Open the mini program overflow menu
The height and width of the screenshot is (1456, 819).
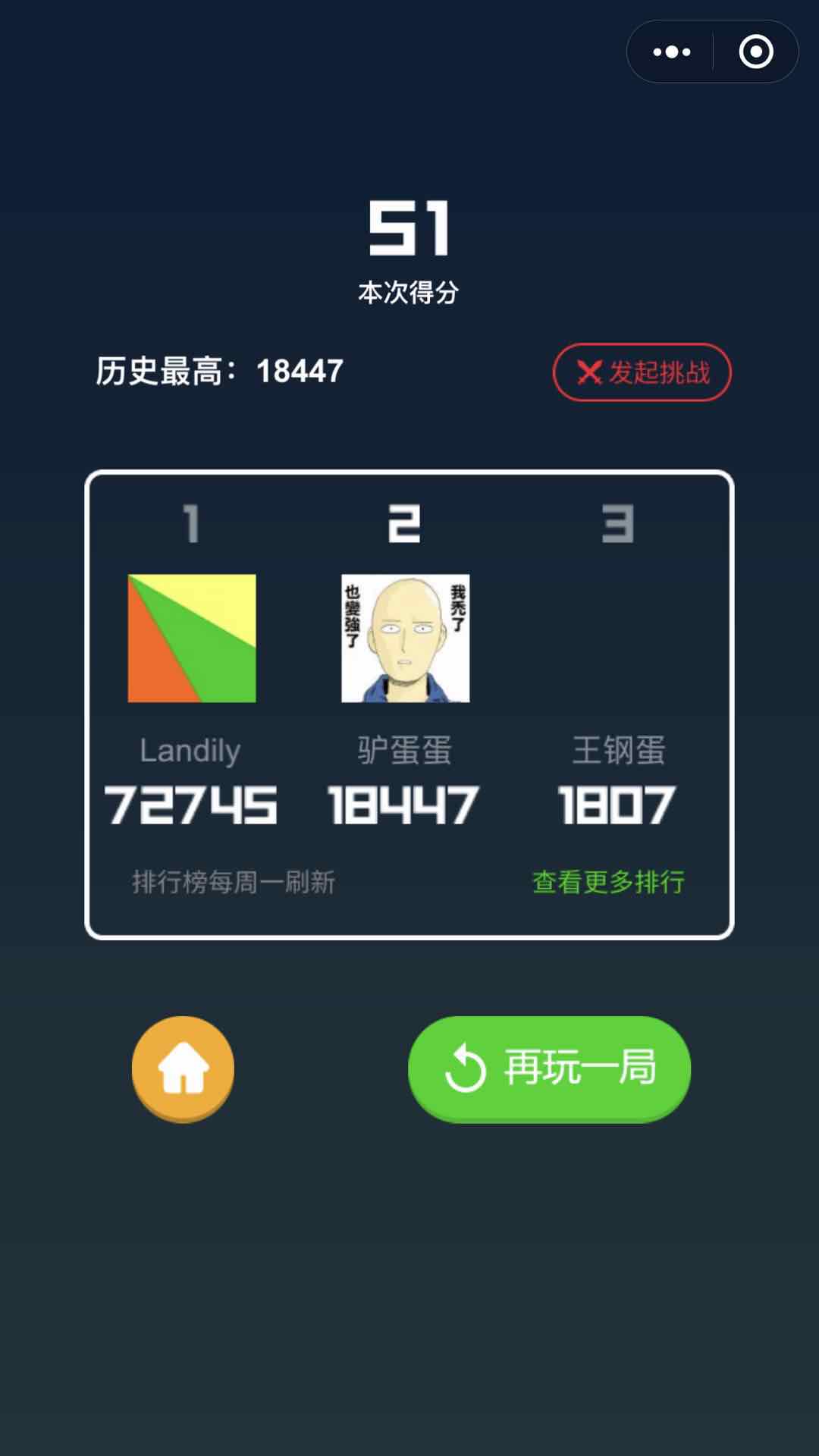(672, 52)
